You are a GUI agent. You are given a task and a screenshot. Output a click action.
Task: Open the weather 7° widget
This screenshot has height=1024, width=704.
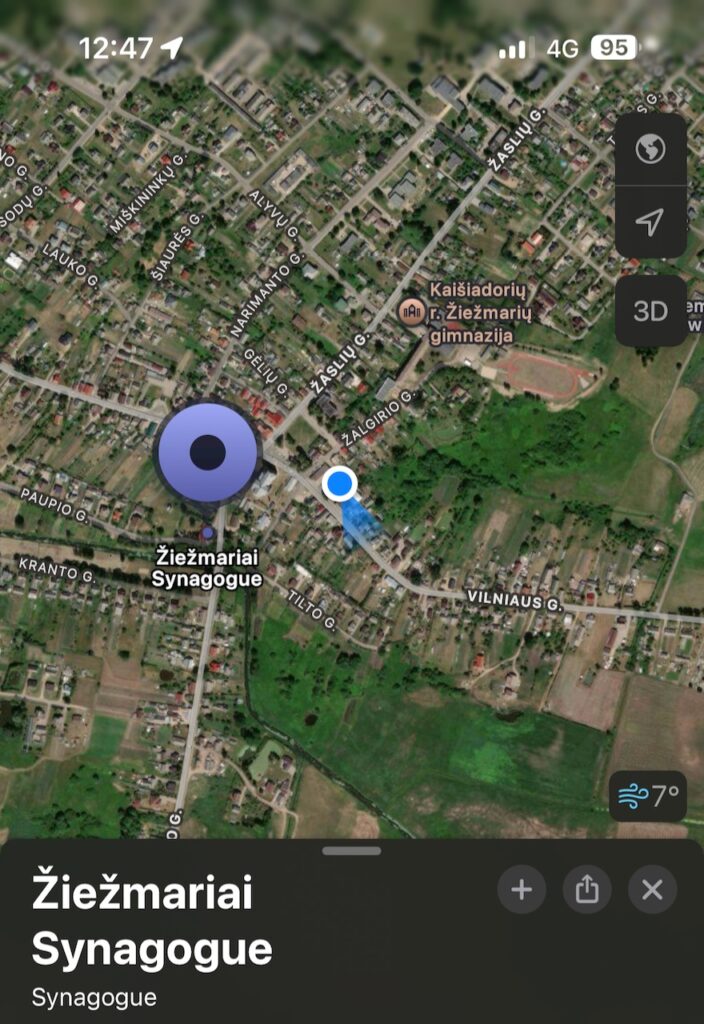(650, 796)
